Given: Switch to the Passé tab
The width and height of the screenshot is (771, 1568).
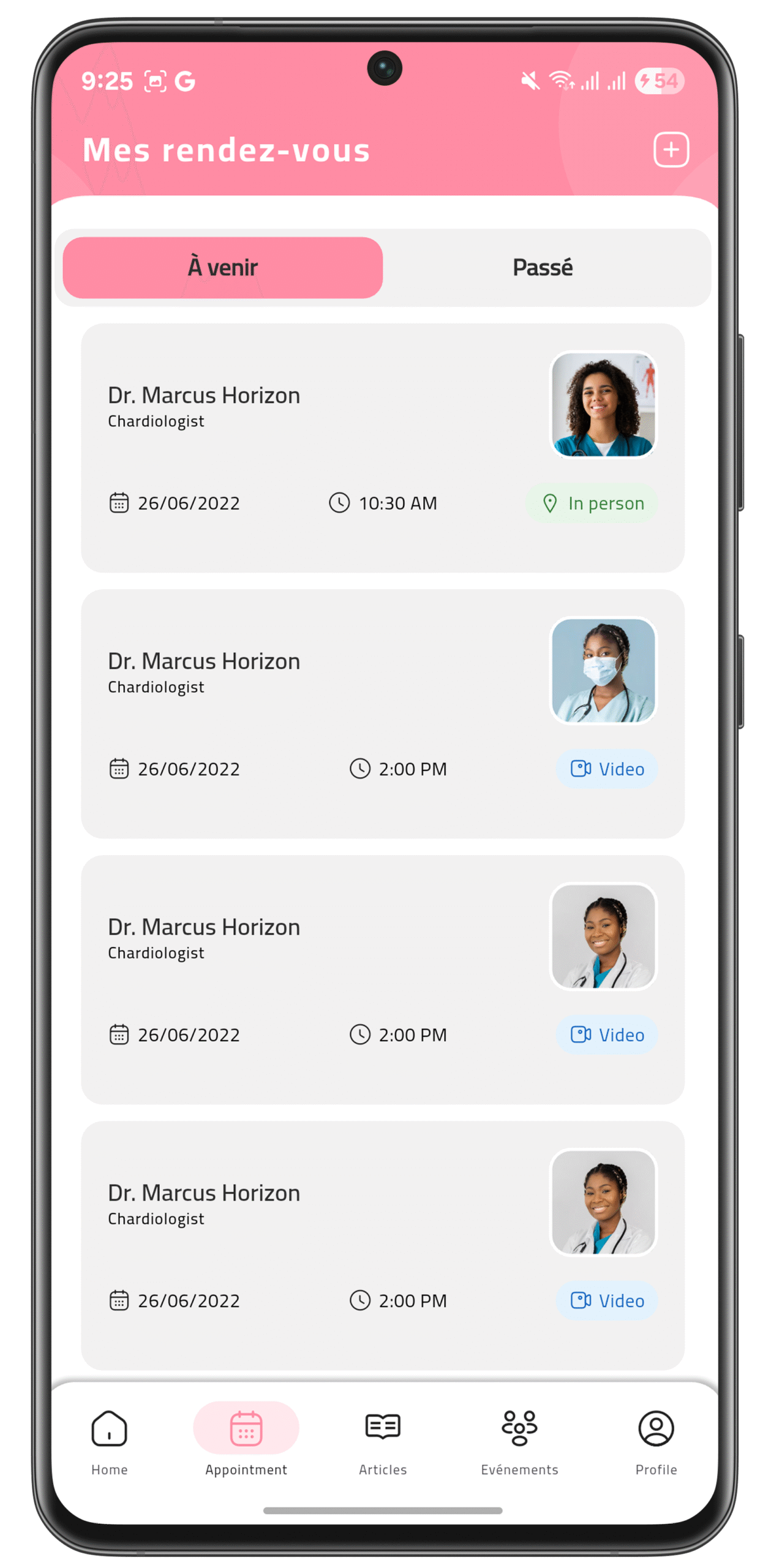Looking at the screenshot, I should [x=543, y=268].
